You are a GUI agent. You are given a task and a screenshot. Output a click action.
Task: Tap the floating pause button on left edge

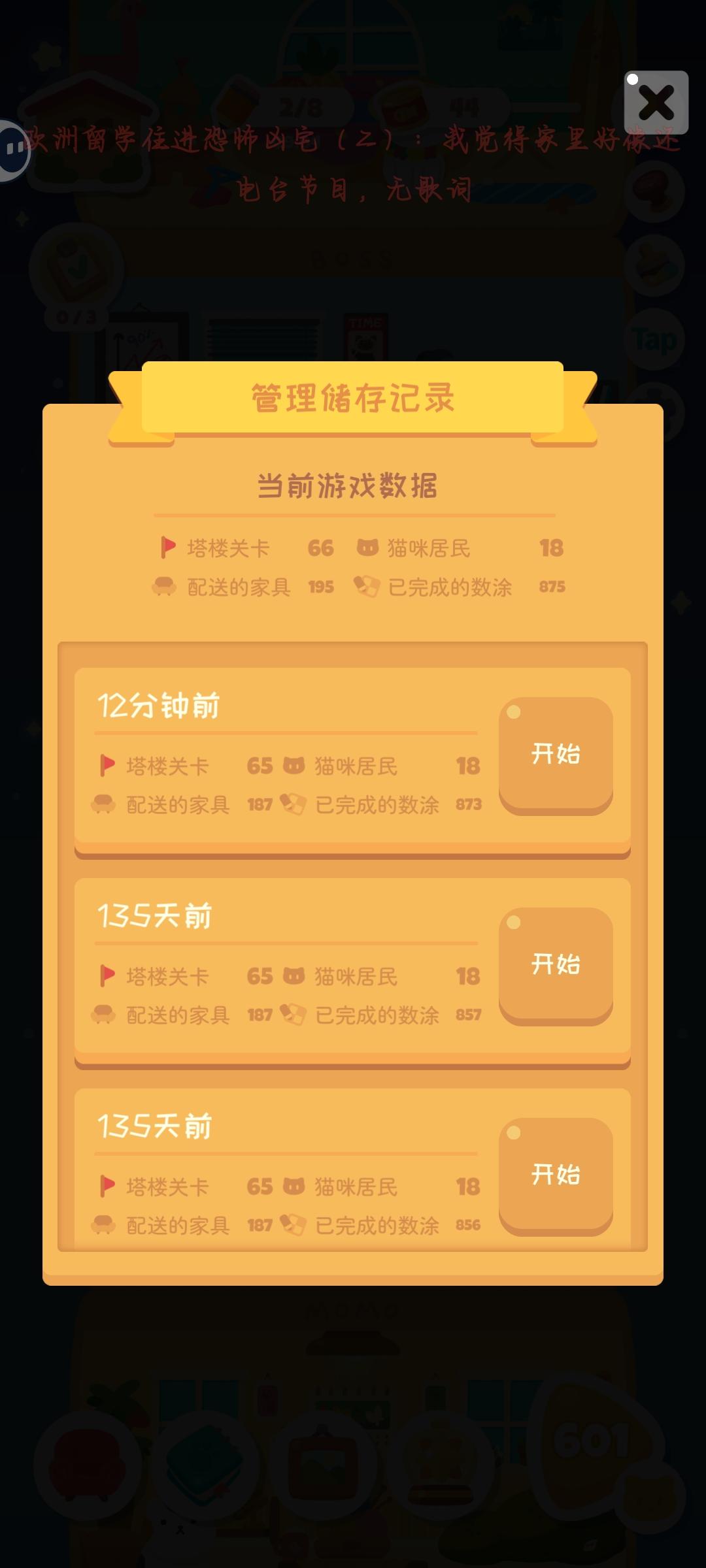coord(12,148)
